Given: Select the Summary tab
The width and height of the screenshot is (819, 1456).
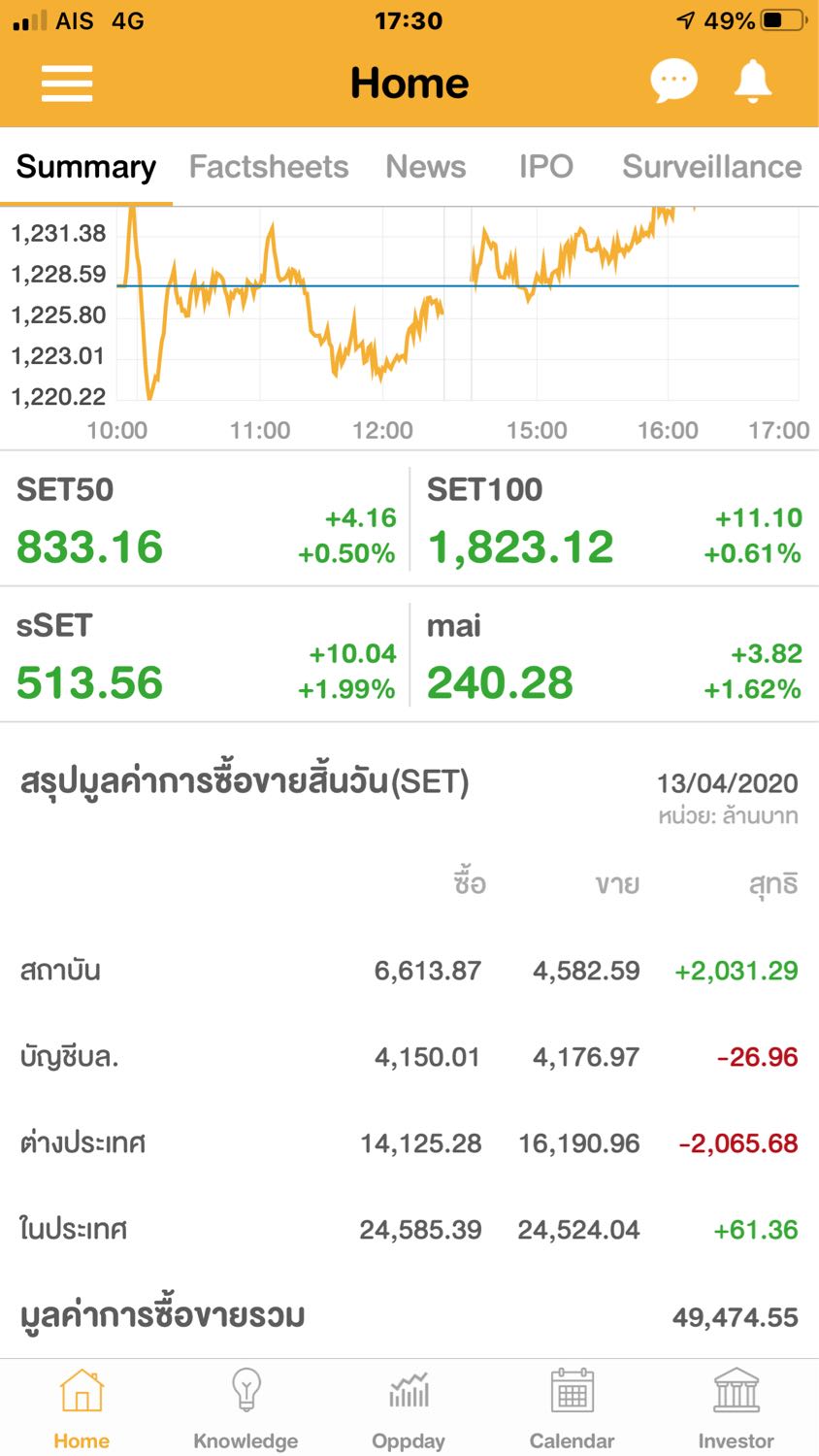Looking at the screenshot, I should point(85,167).
